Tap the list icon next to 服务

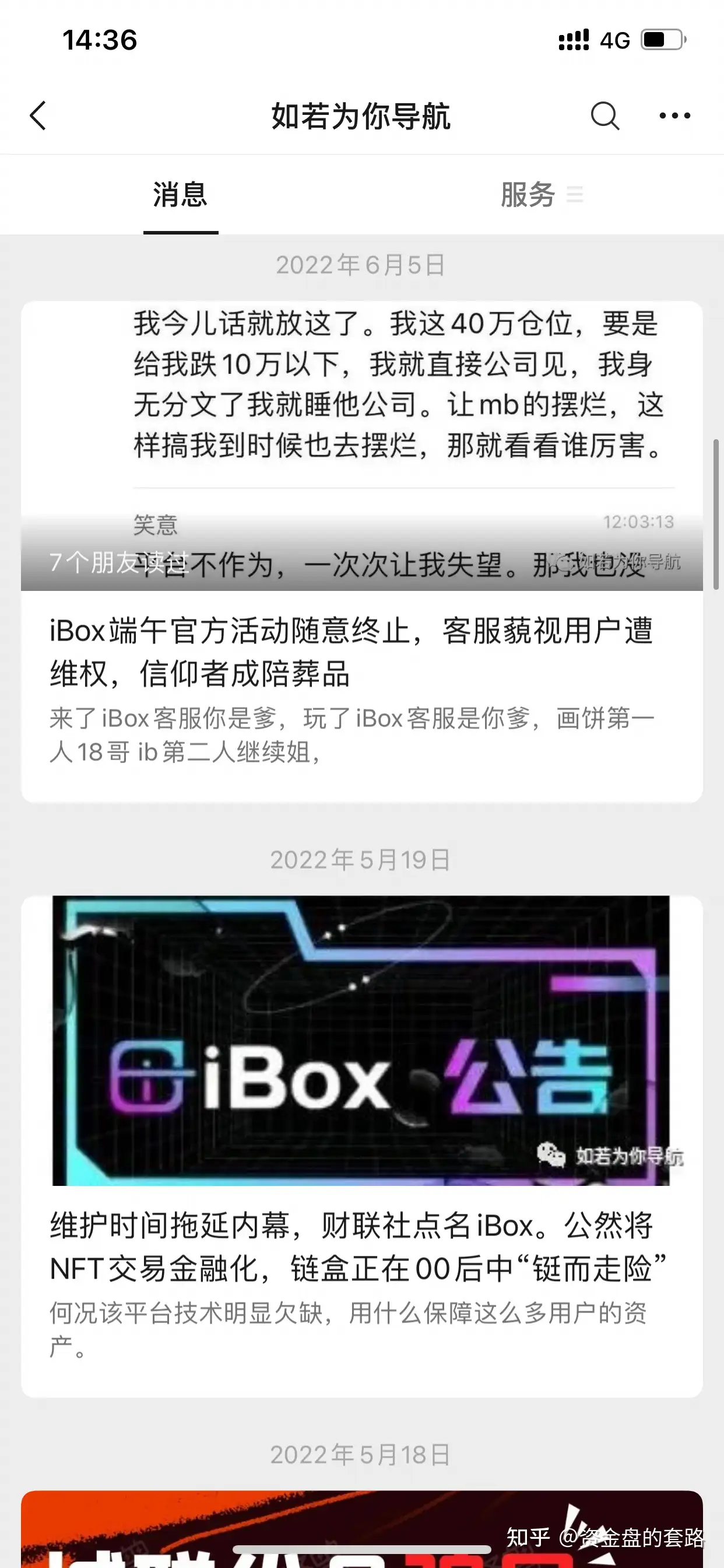coord(575,195)
